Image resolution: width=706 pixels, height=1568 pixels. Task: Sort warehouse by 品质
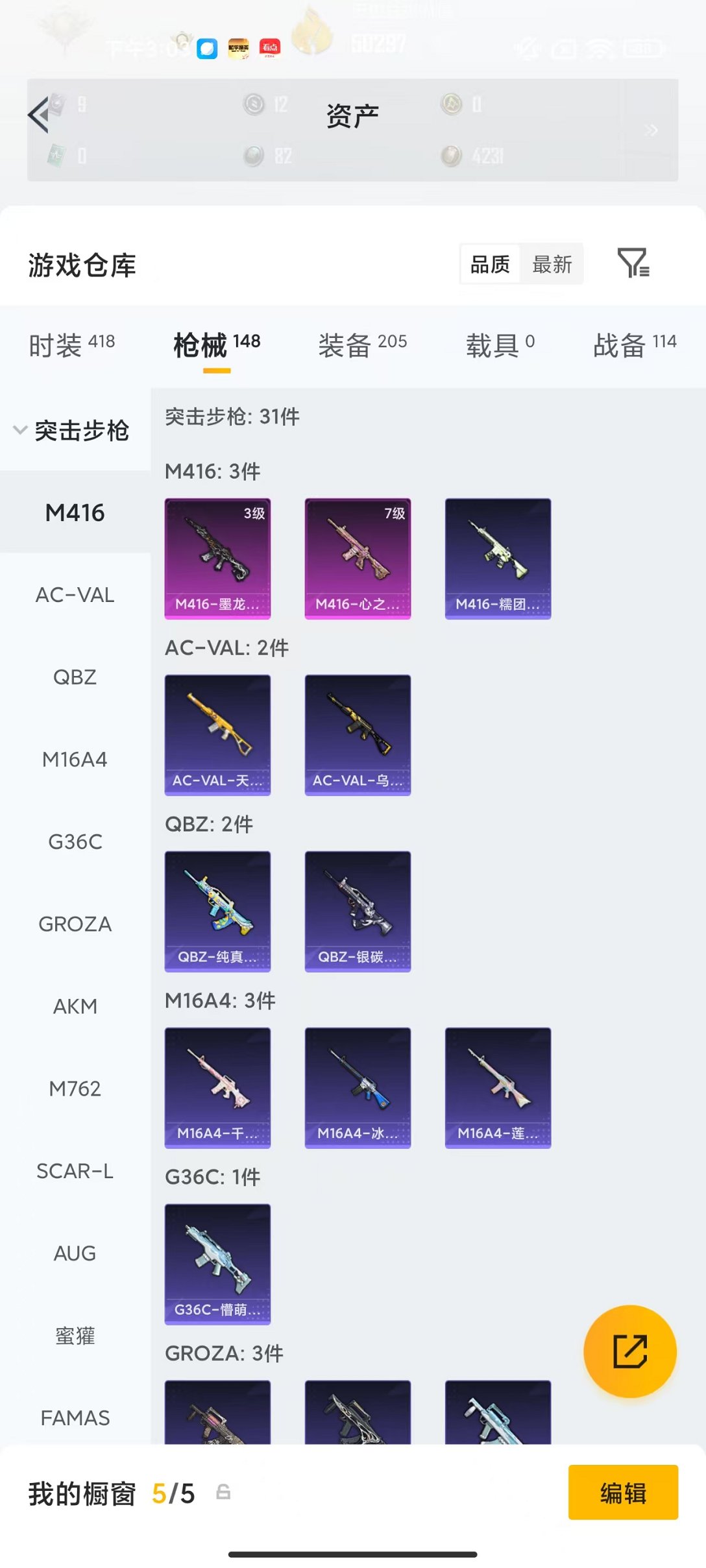coord(490,264)
